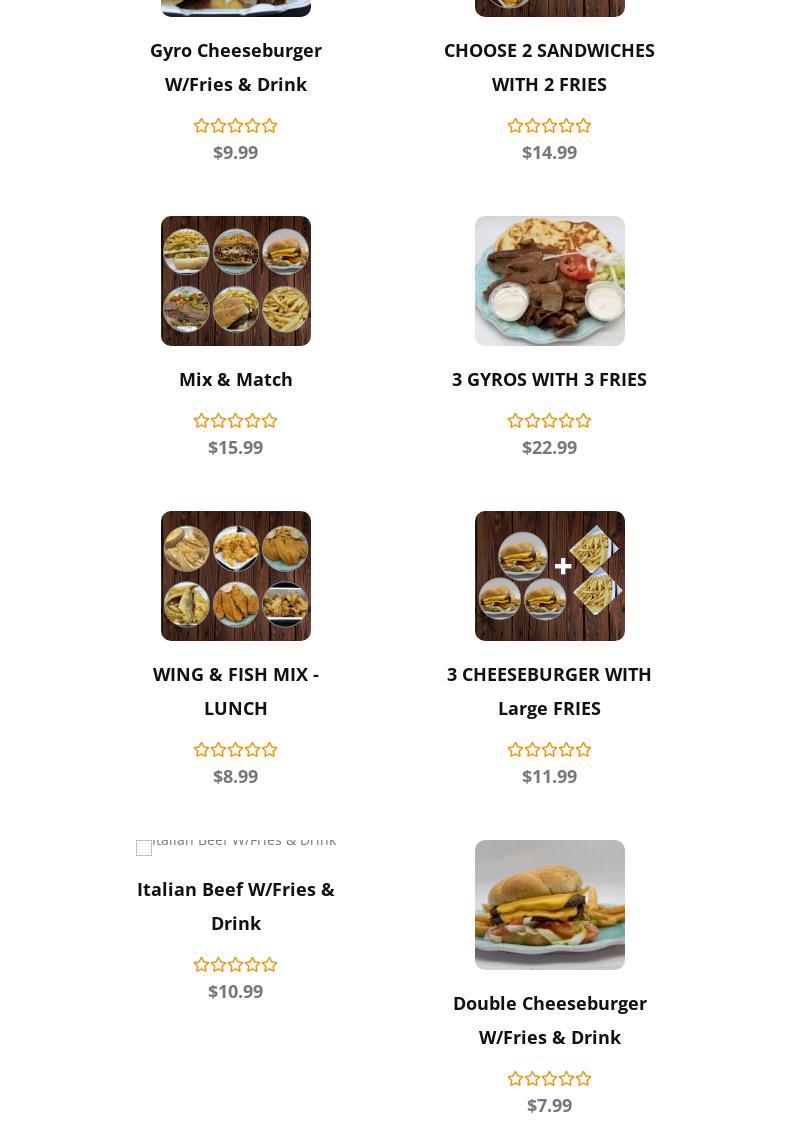Select the Double Cheeseburger W/Fries & Drink title
The image size is (785, 1148).
click(x=549, y=1020)
